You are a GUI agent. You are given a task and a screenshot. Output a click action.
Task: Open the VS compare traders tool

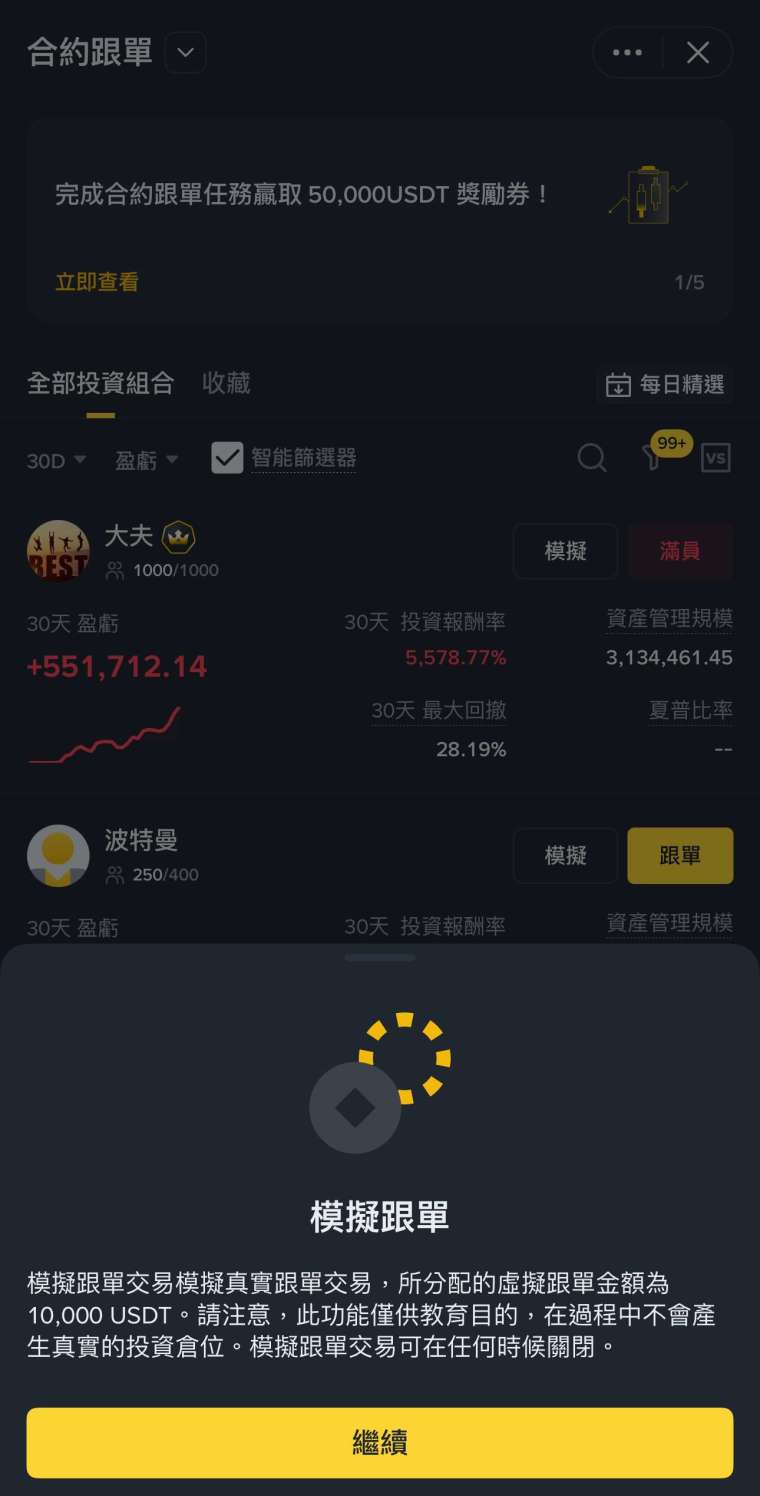coord(715,458)
